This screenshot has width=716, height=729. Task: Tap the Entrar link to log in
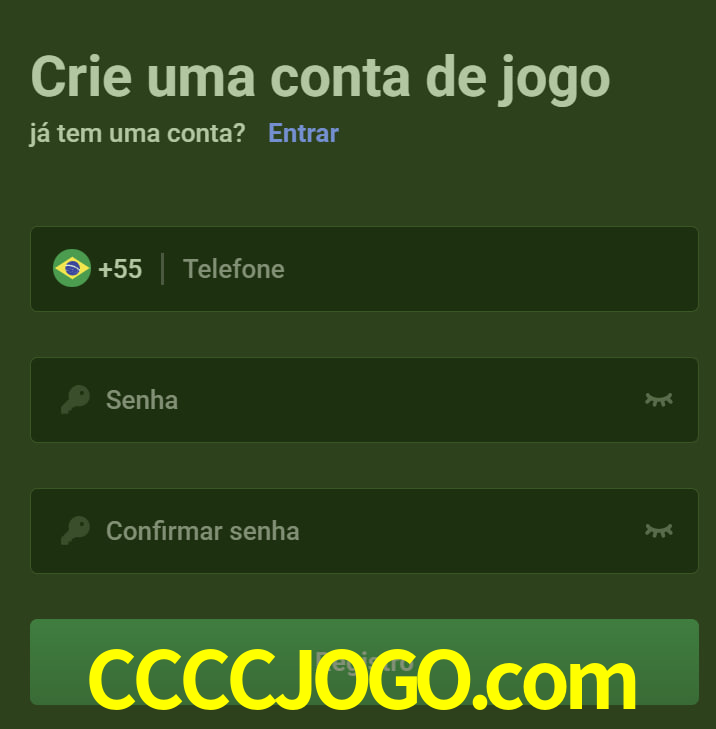coord(303,133)
